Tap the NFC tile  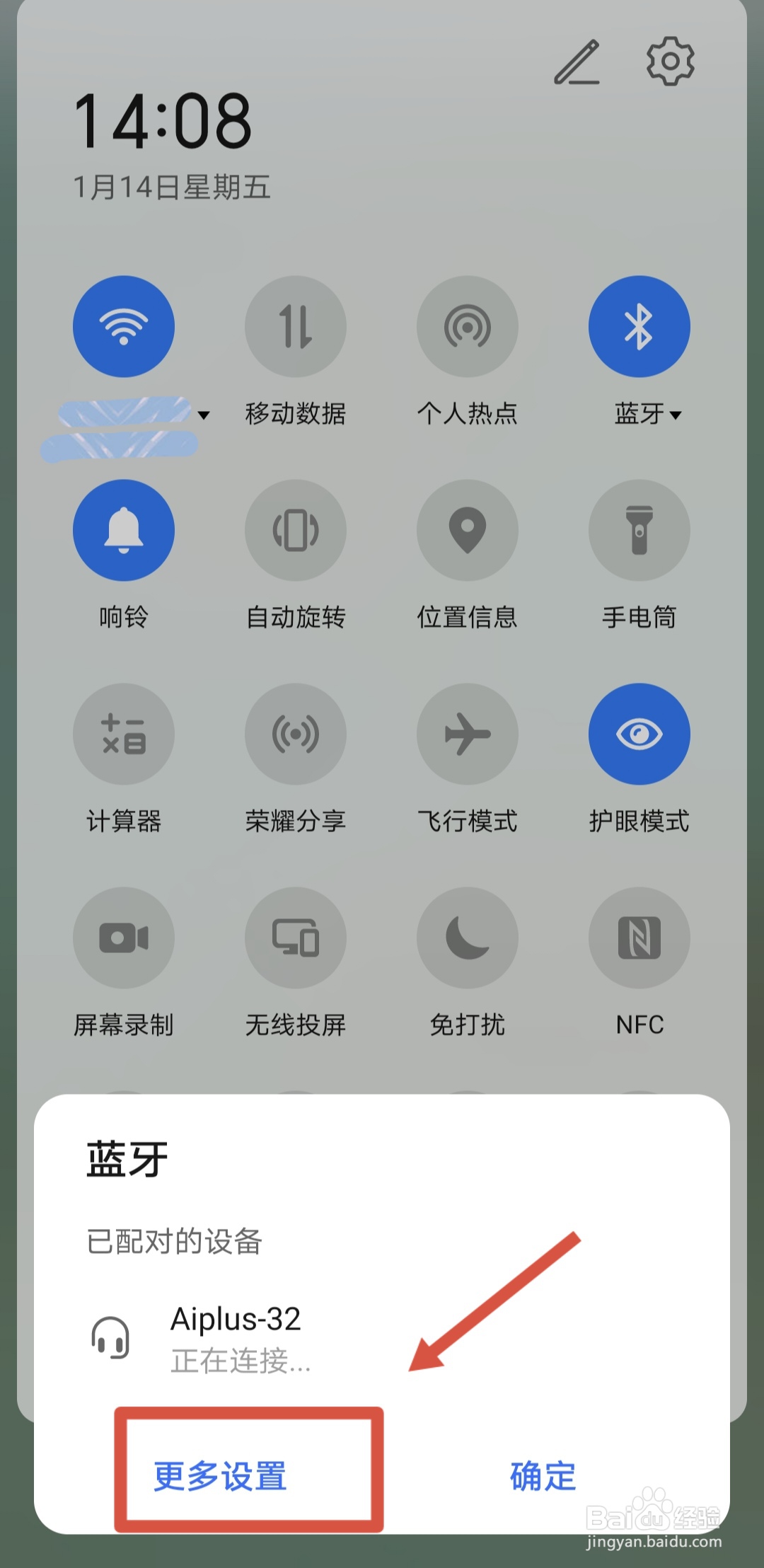tap(639, 938)
